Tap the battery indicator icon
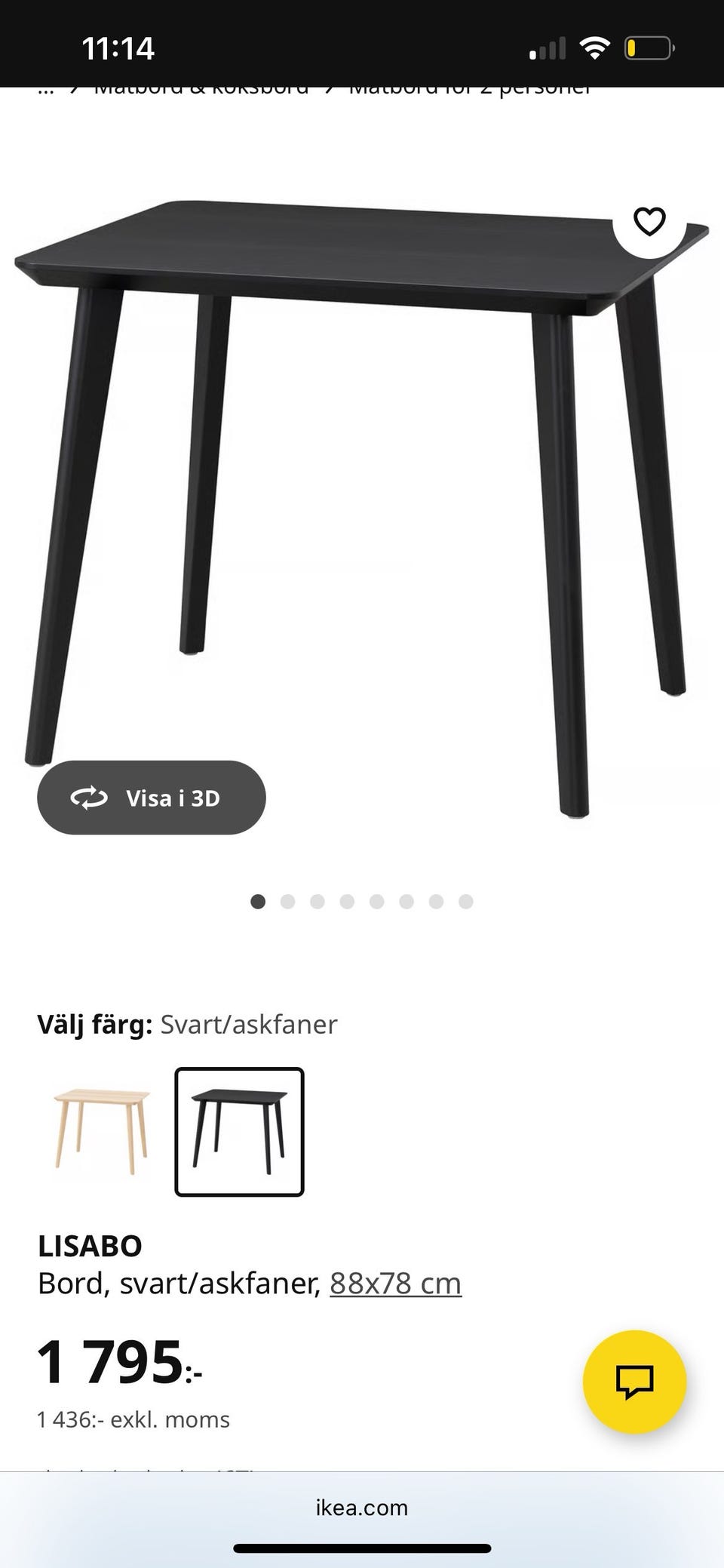This screenshot has height=1568, width=724. [650, 47]
